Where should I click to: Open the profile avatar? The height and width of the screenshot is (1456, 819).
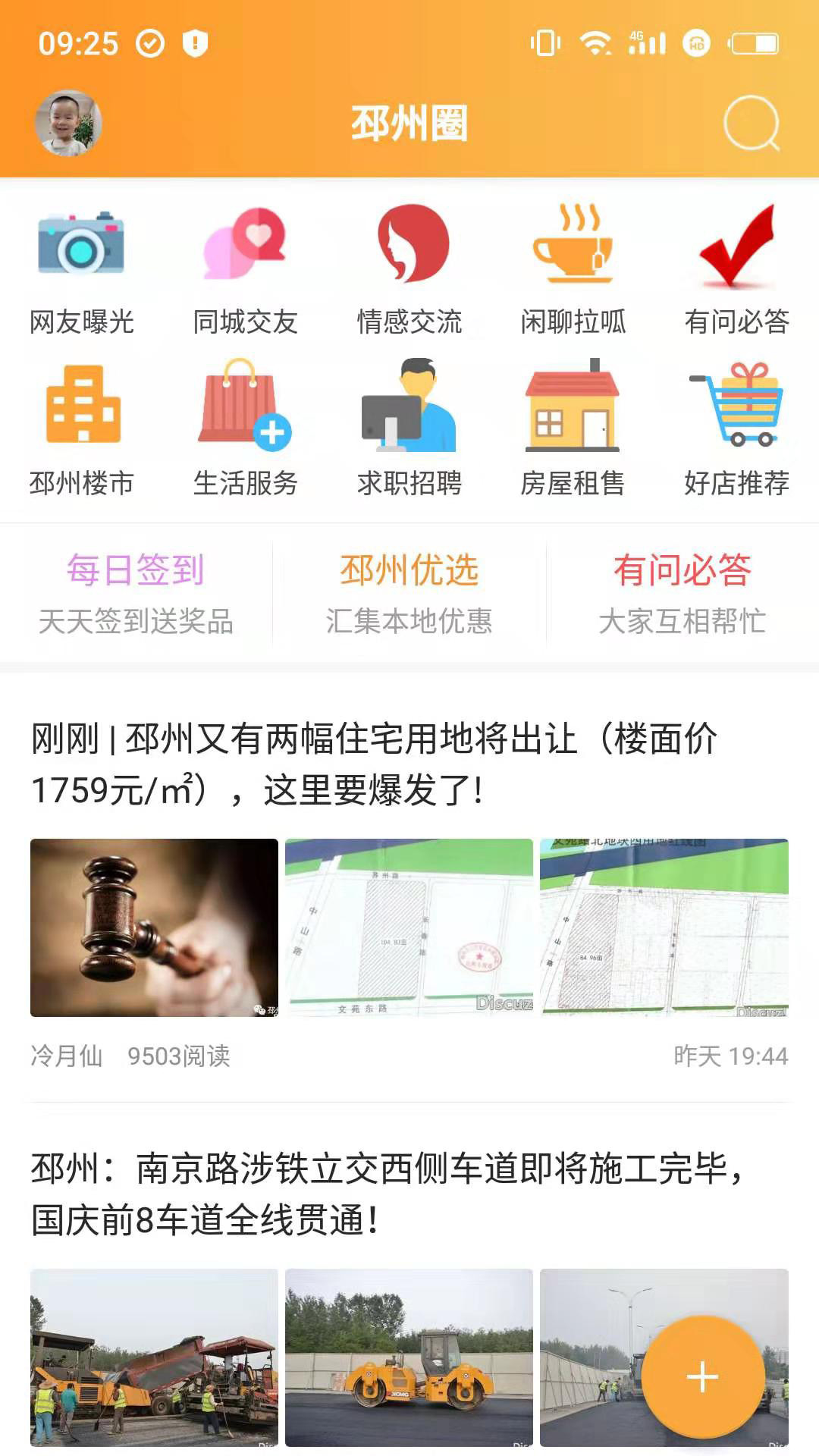click(68, 123)
